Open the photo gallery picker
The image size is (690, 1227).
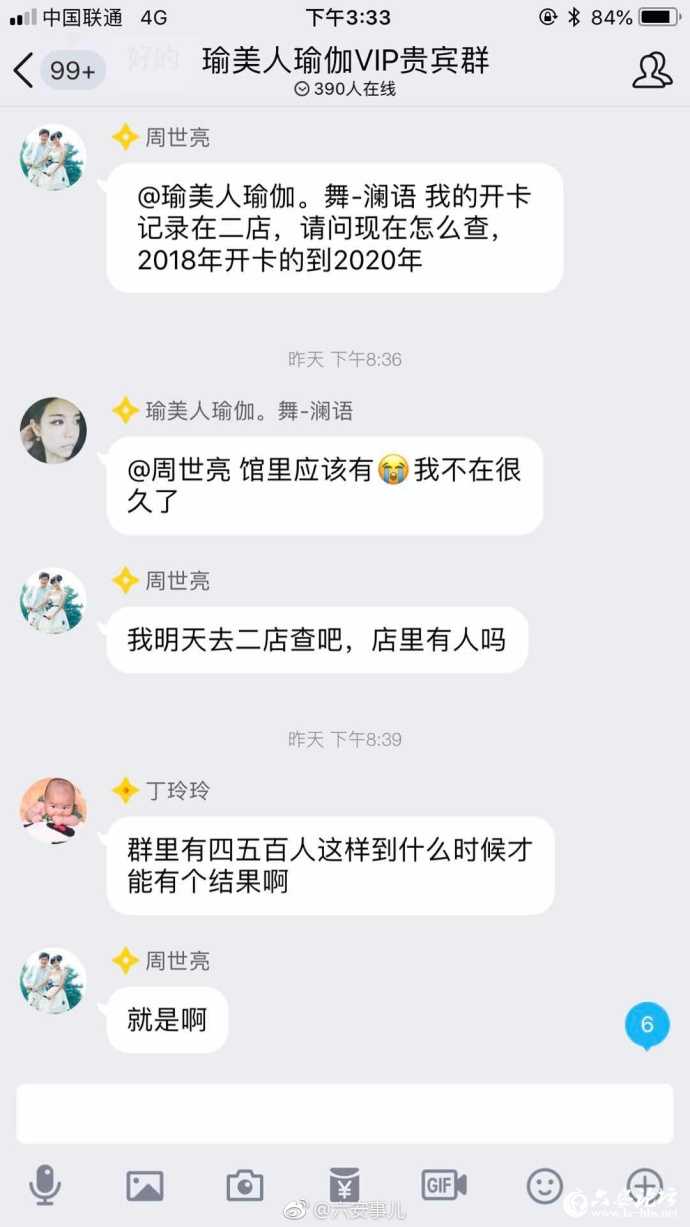click(x=145, y=1186)
